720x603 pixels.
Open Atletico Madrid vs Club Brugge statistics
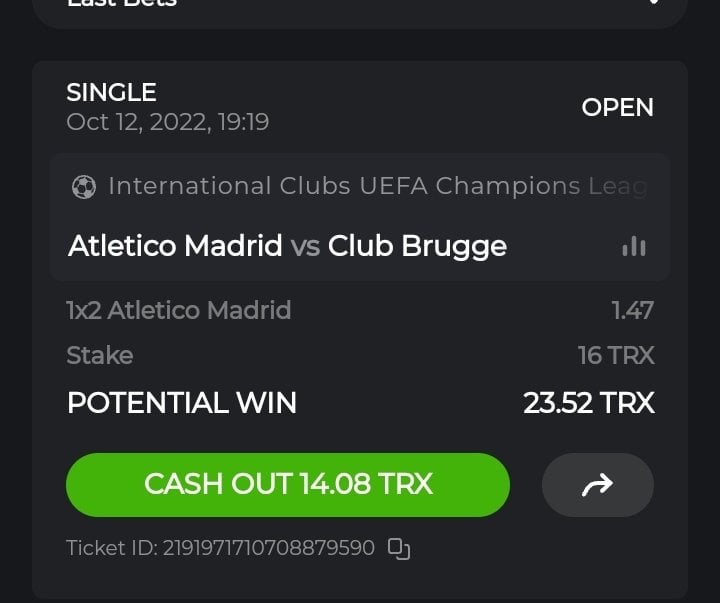tap(634, 246)
